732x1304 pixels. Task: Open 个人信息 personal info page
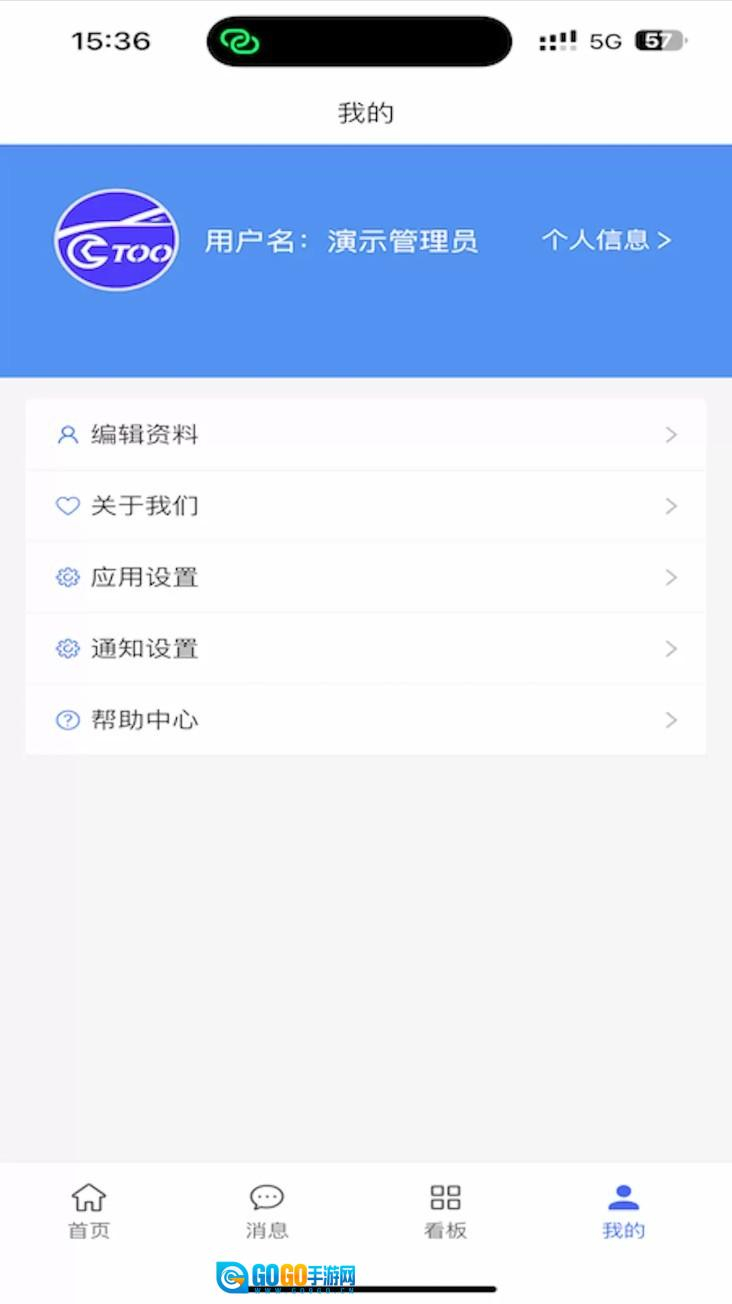[x=605, y=240]
